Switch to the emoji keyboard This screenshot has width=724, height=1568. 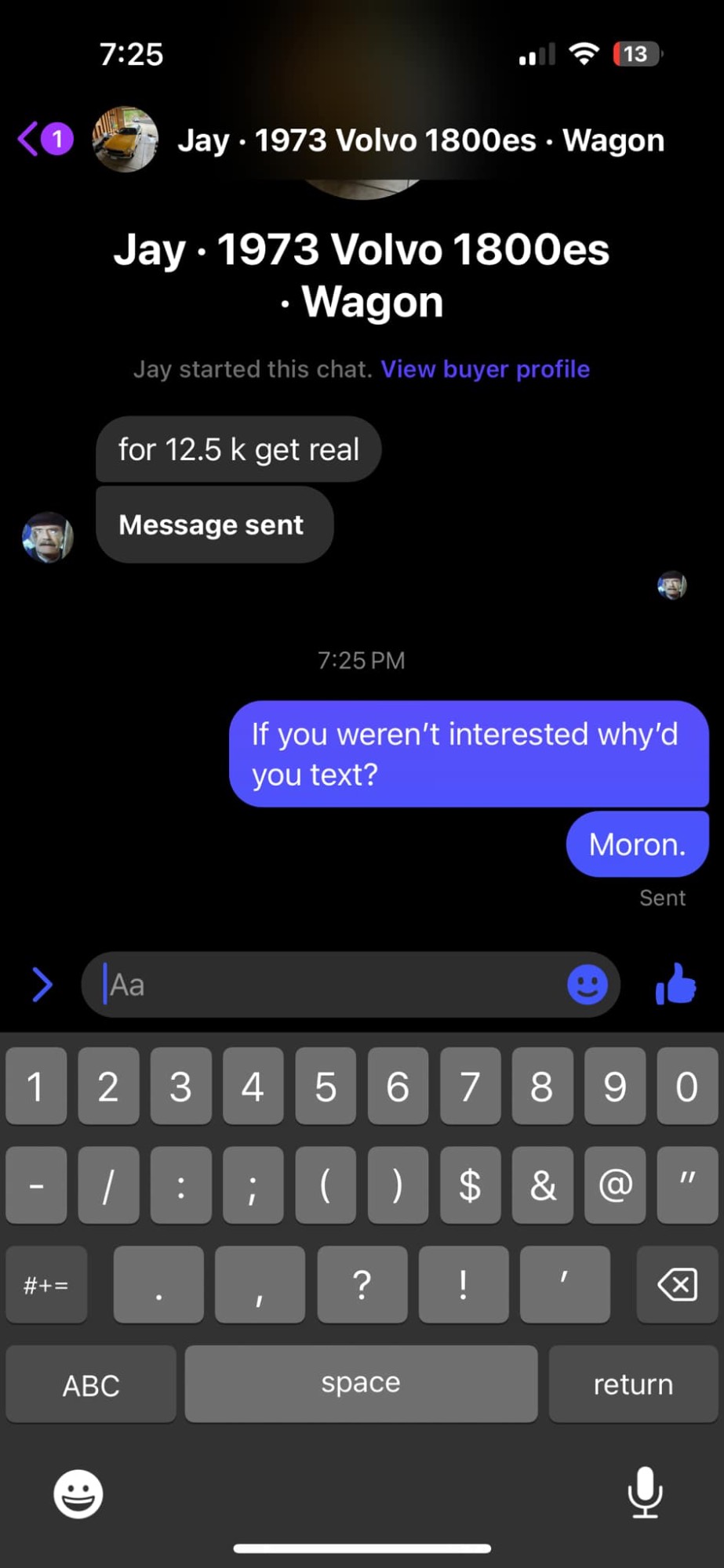click(78, 1494)
